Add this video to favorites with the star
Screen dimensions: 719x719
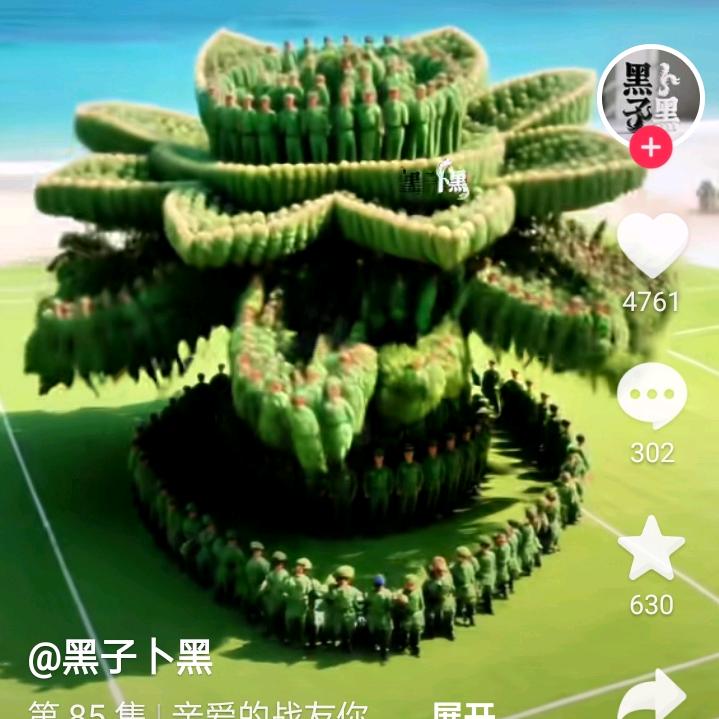[652, 549]
